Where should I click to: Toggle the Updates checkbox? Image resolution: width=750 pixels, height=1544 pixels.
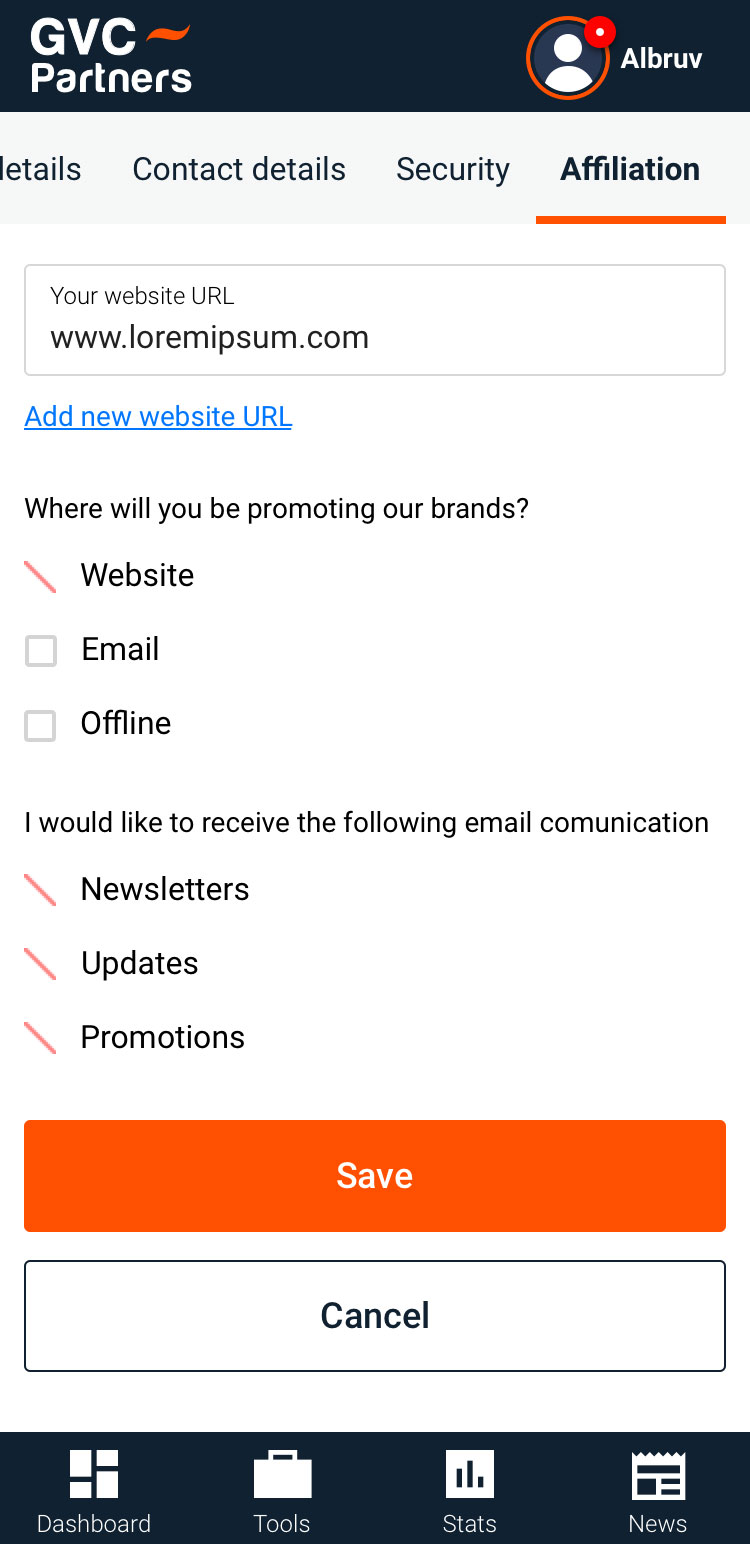40,964
